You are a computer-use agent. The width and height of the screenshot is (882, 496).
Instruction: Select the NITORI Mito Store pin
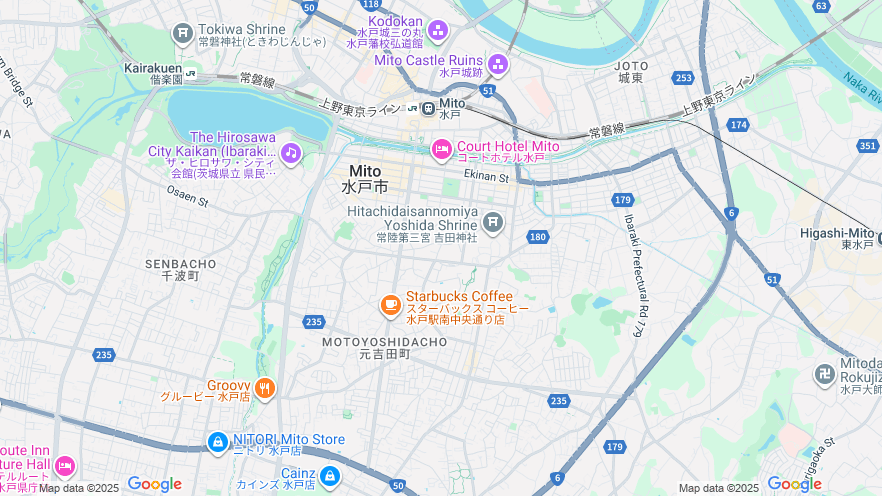(x=217, y=441)
